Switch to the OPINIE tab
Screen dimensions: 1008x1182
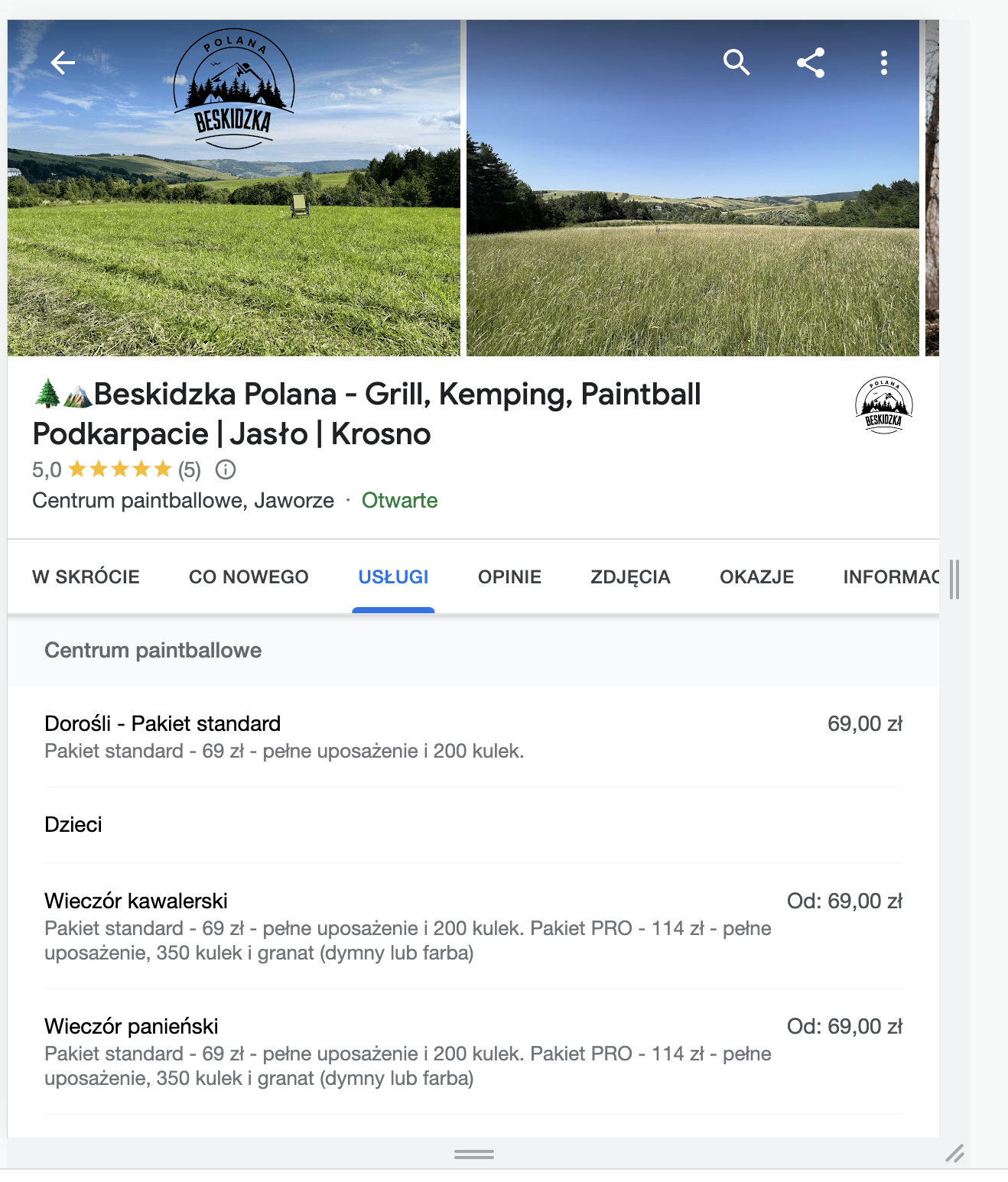tap(509, 576)
